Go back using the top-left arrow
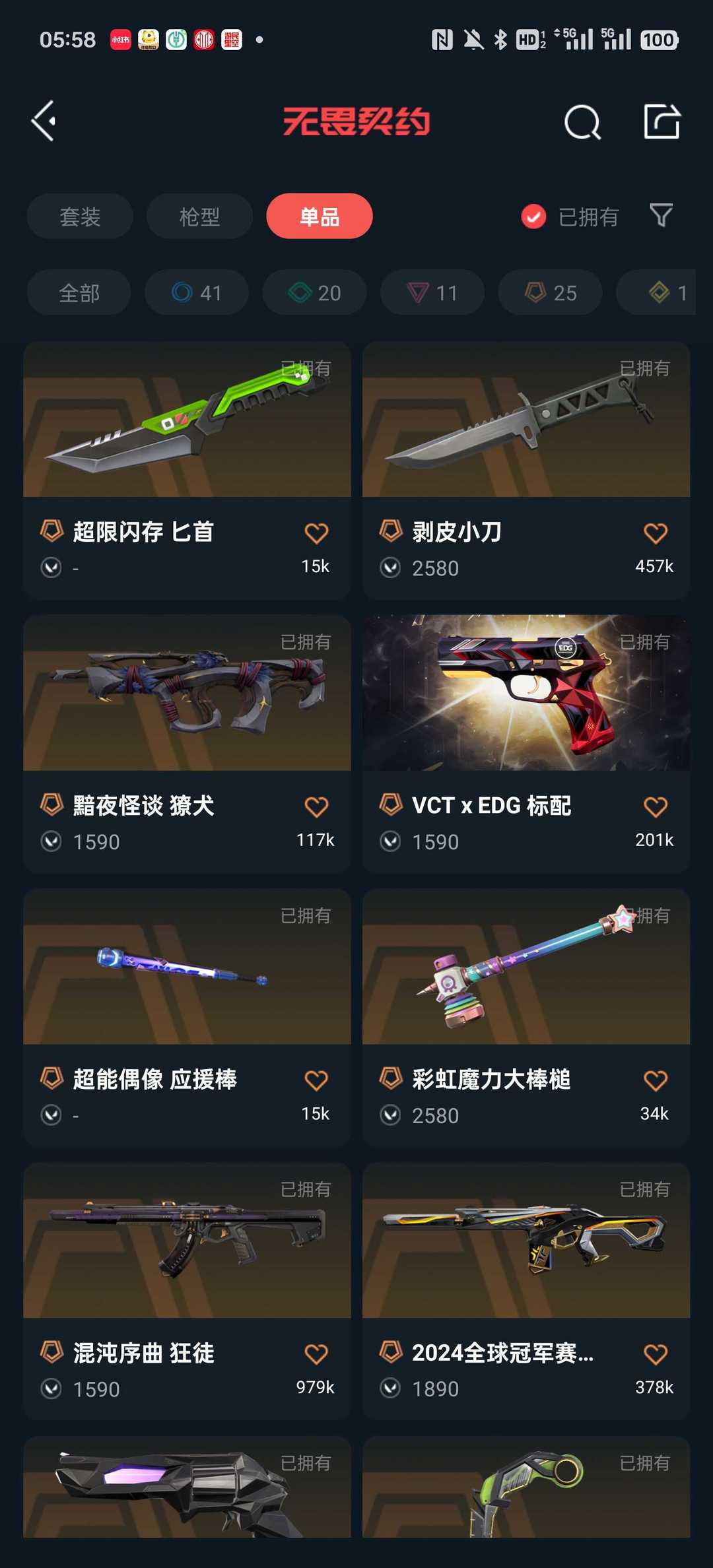This screenshot has width=713, height=1568. pyautogui.click(x=44, y=121)
